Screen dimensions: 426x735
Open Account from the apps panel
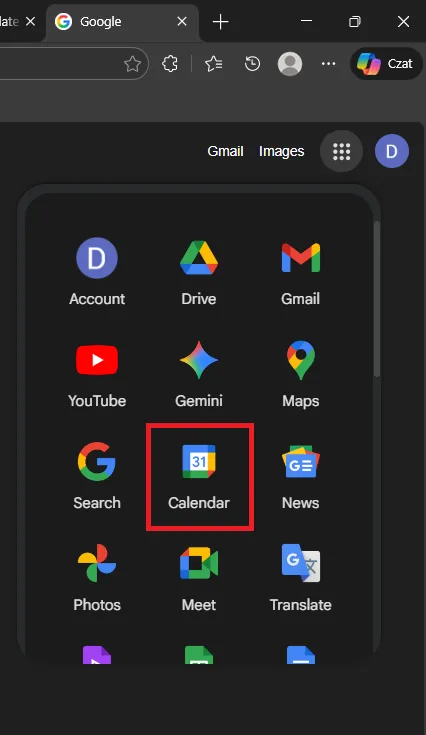pos(97,272)
